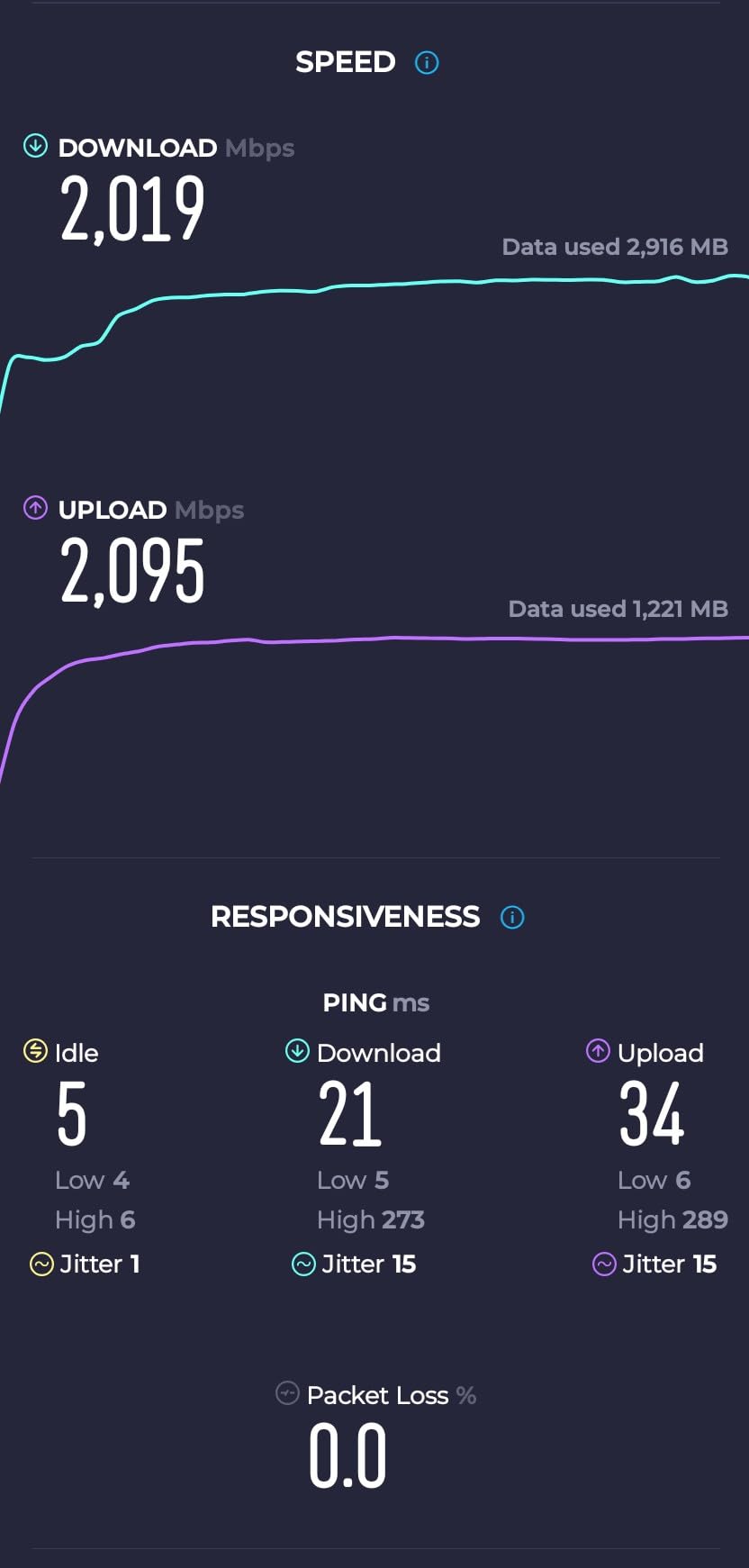Select the RESPONSIVENESS section header
Viewport: 749px width, 1568px height.
[345, 916]
